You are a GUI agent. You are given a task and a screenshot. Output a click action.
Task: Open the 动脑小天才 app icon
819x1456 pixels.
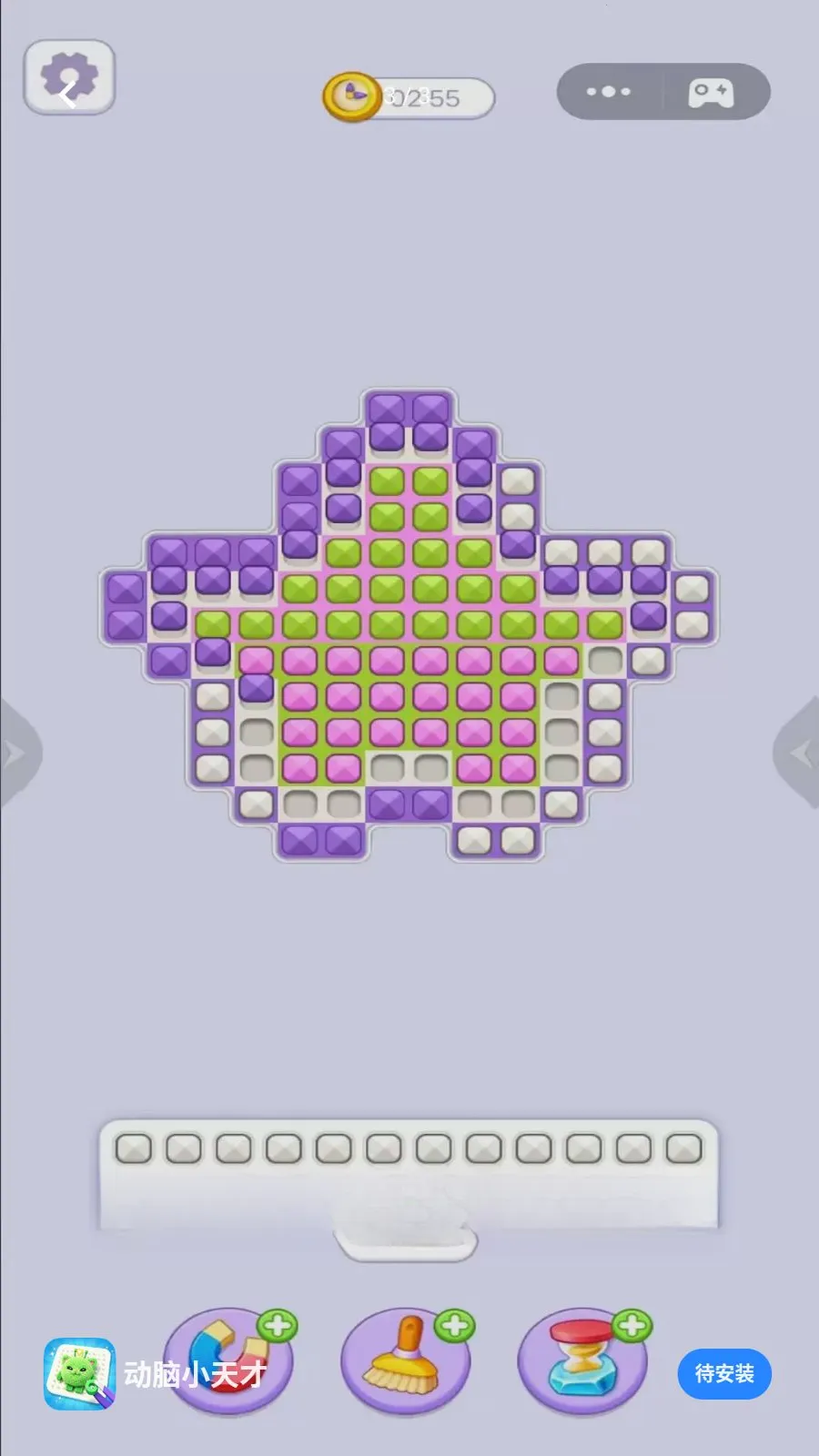pyautogui.click(x=80, y=1373)
